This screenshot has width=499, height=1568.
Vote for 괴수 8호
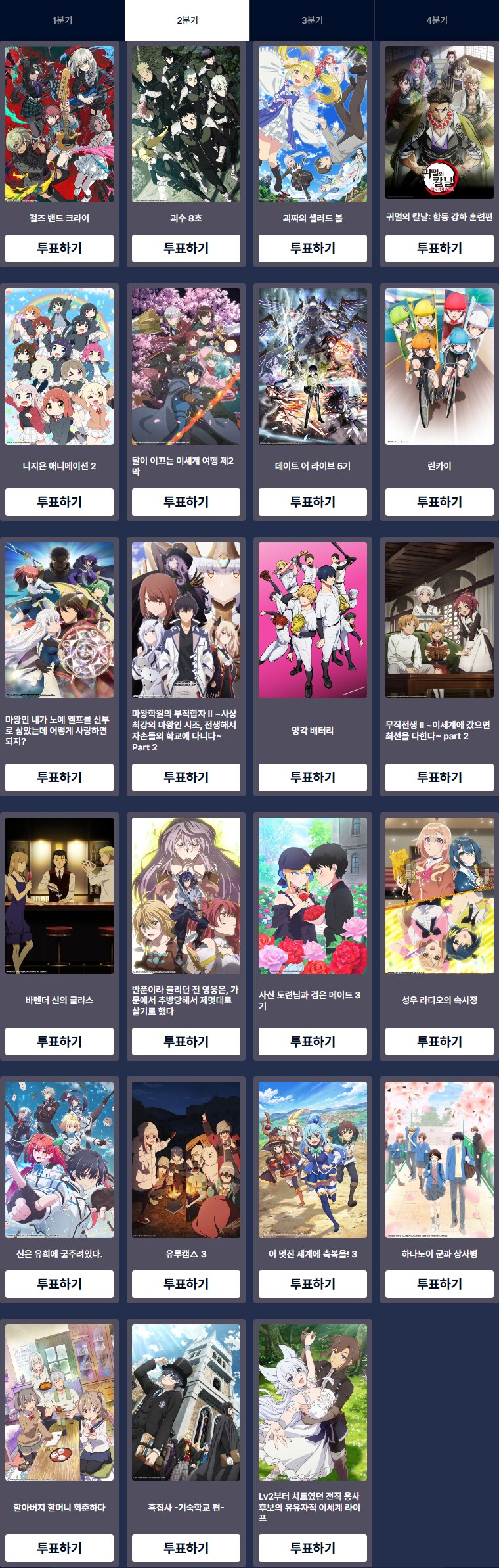[186, 248]
